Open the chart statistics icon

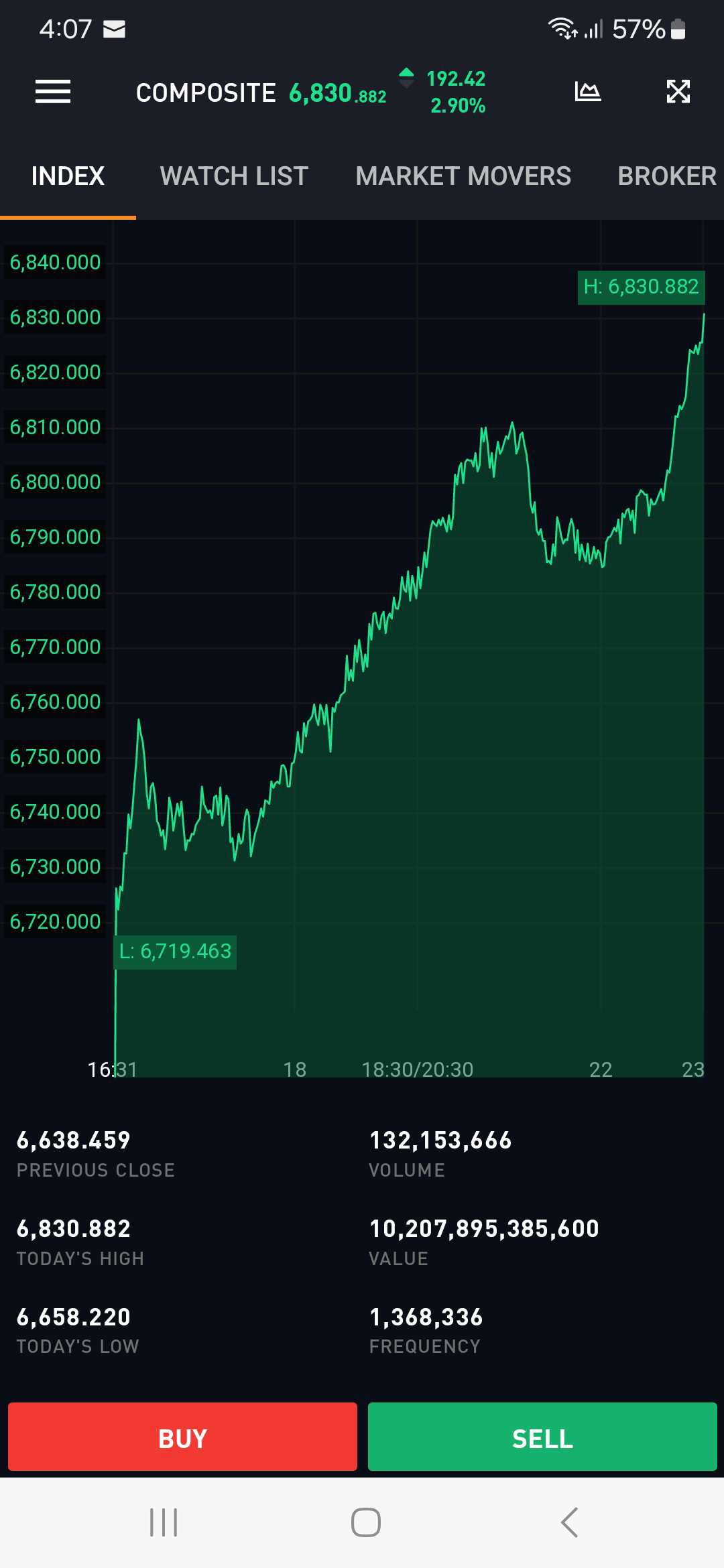(587, 92)
